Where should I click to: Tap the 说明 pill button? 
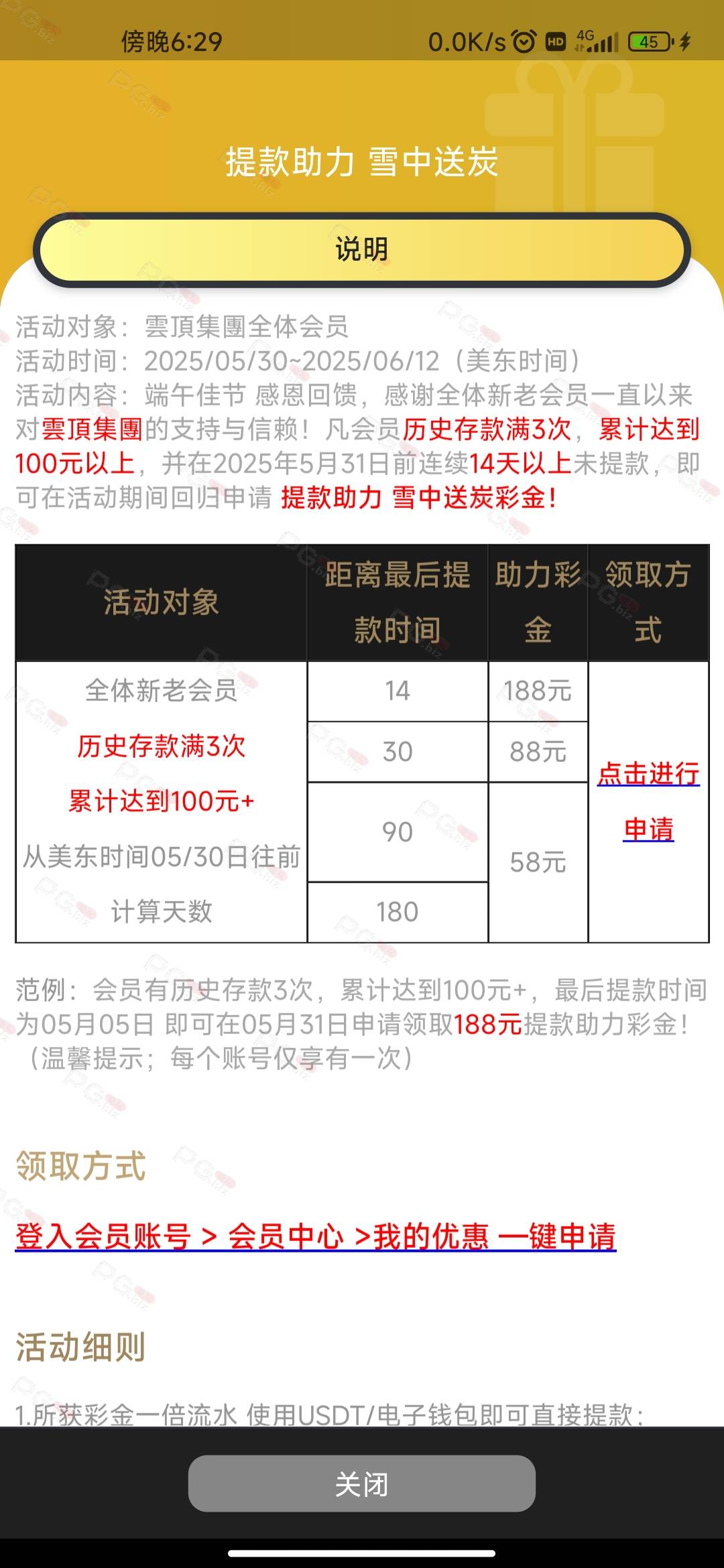point(362,249)
